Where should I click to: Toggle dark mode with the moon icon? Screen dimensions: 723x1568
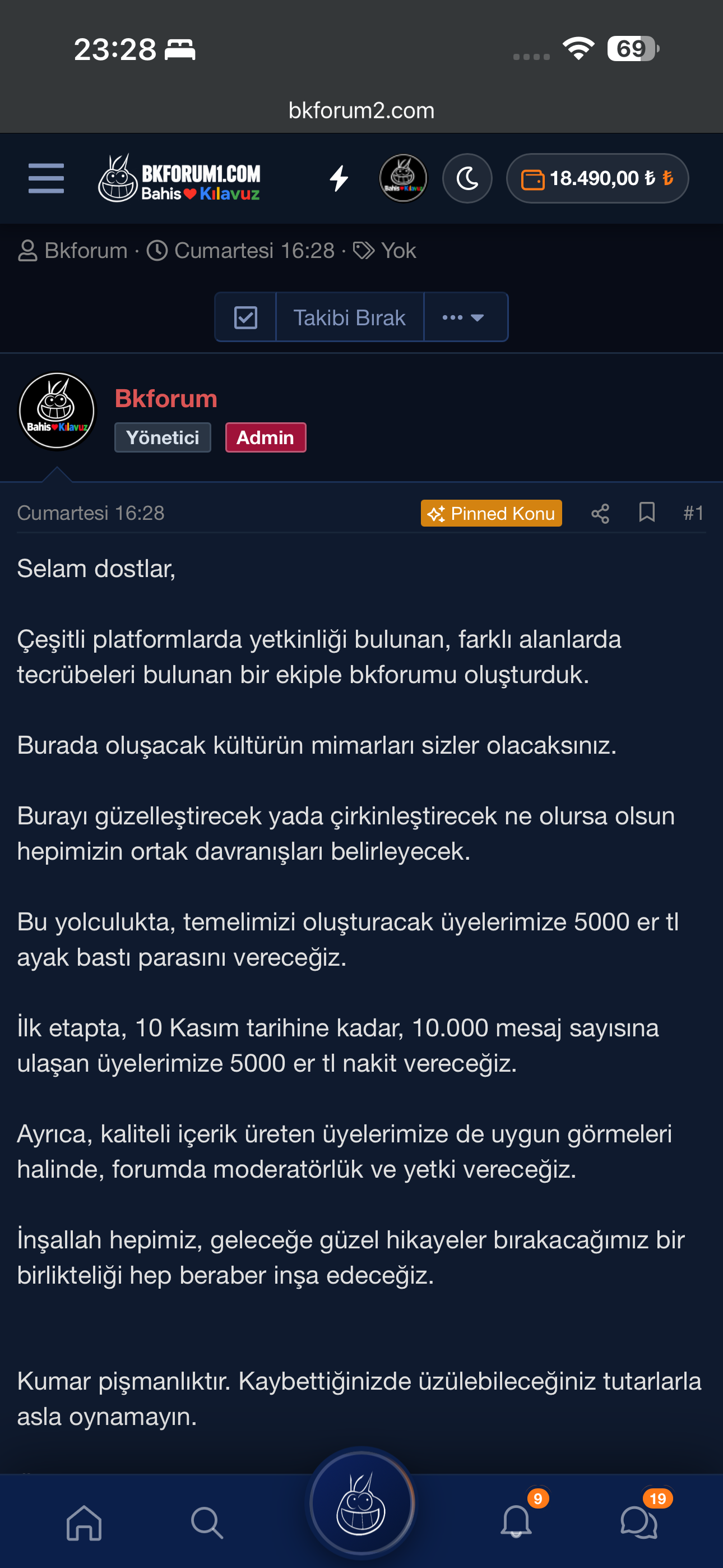click(x=467, y=178)
